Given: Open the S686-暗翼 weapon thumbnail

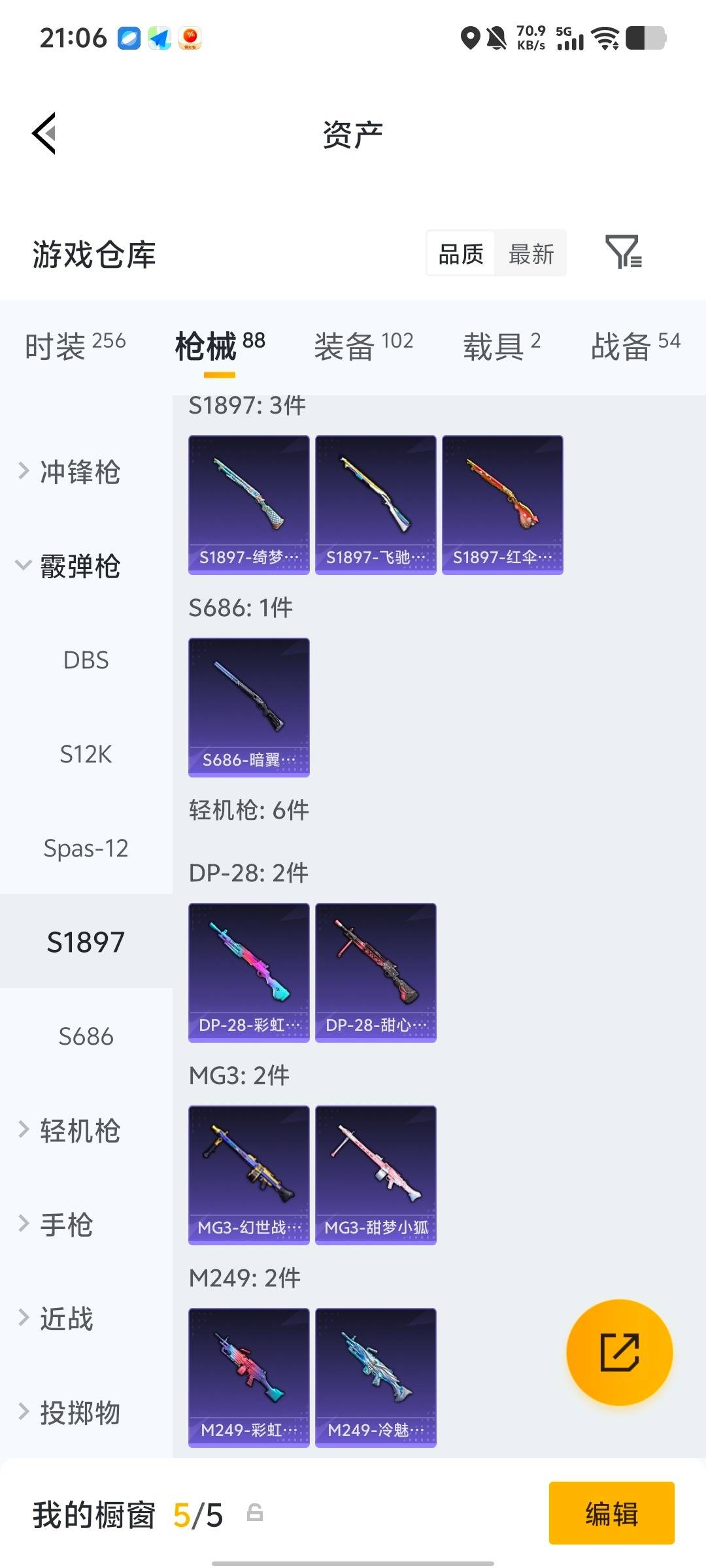Looking at the screenshot, I should pyautogui.click(x=248, y=707).
